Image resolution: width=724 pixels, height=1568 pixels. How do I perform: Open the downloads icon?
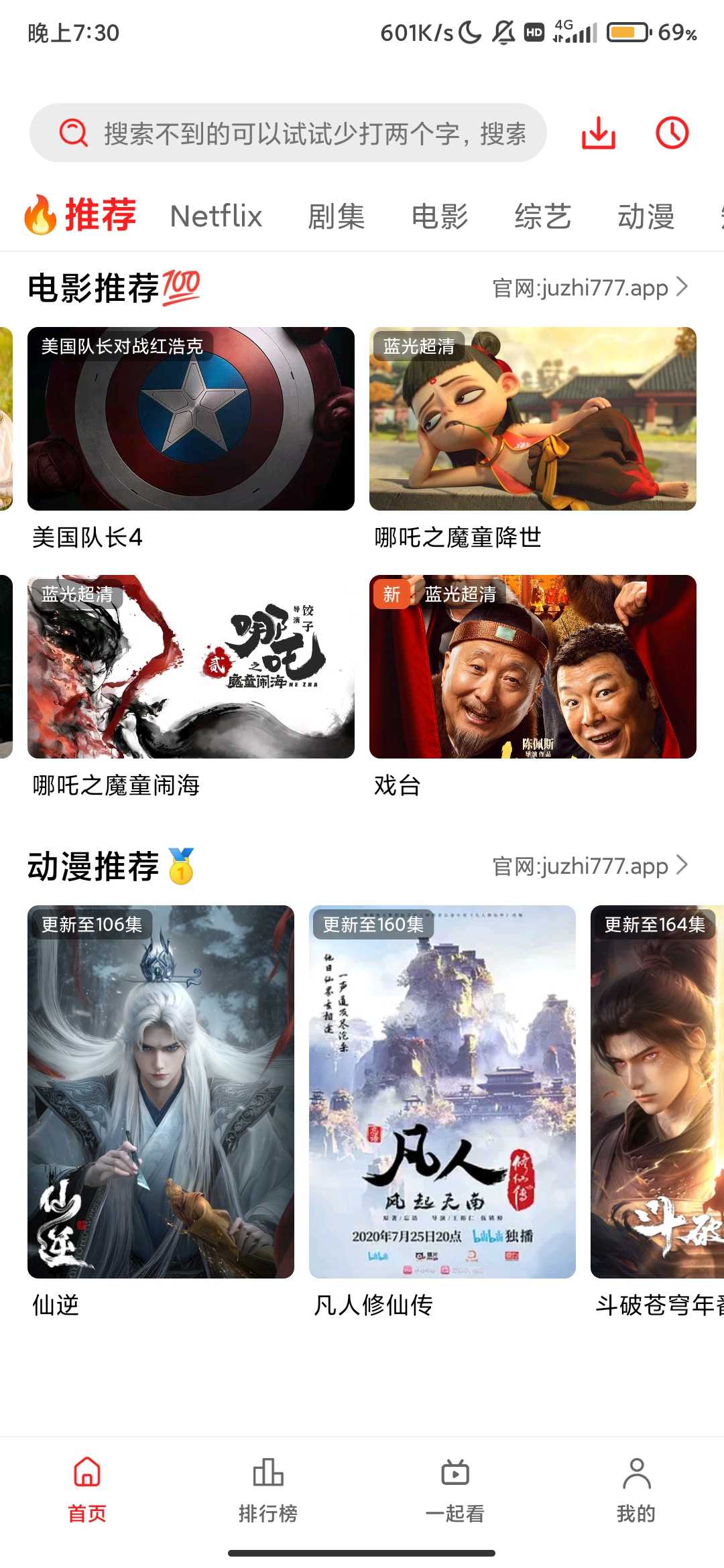[x=598, y=133]
